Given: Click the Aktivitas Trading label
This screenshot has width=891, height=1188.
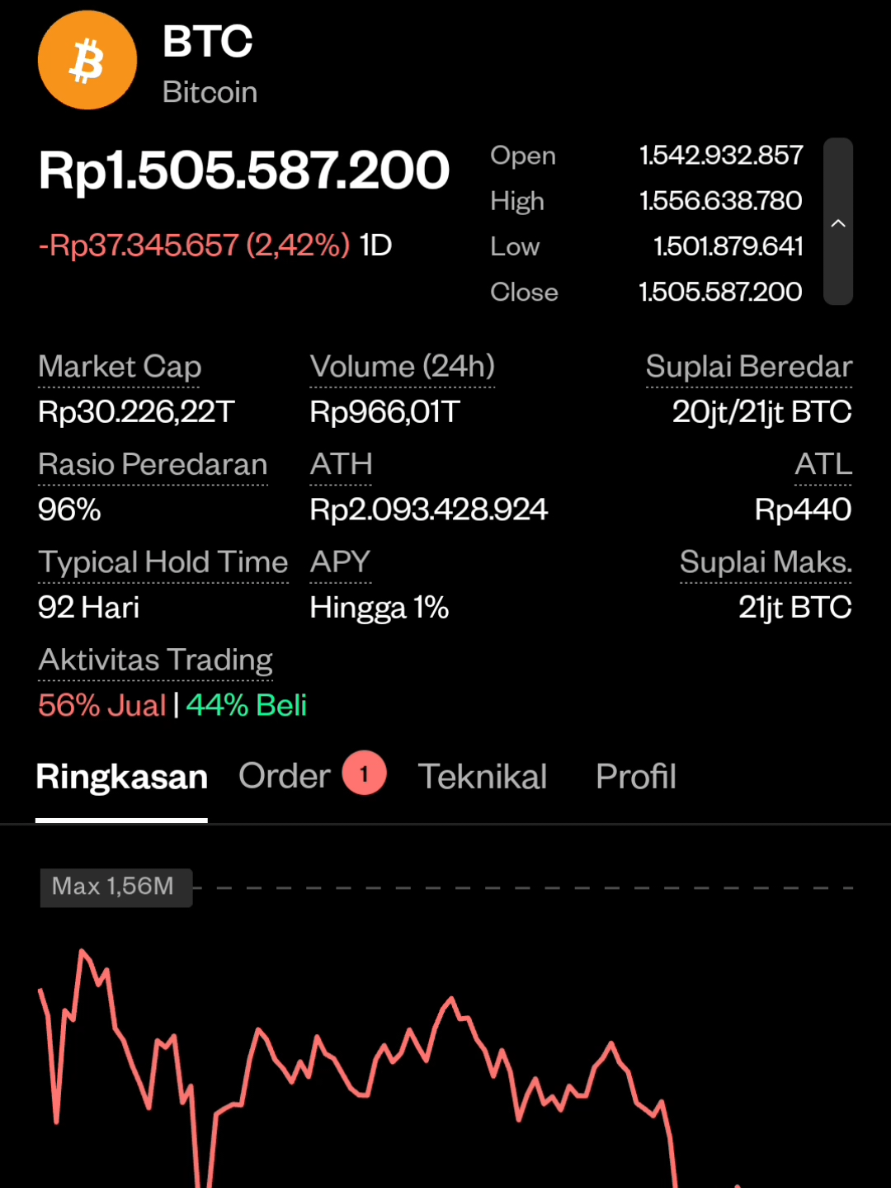Looking at the screenshot, I should point(155,661).
